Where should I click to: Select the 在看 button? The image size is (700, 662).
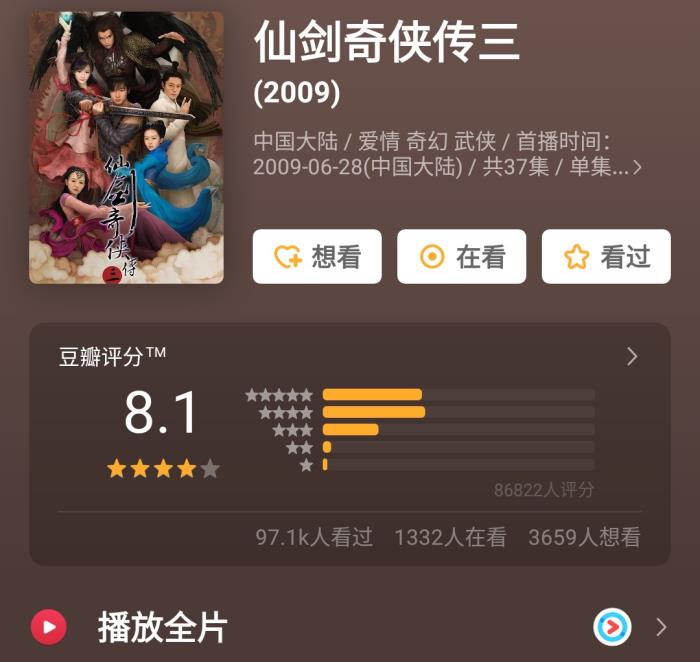click(461, 257)
